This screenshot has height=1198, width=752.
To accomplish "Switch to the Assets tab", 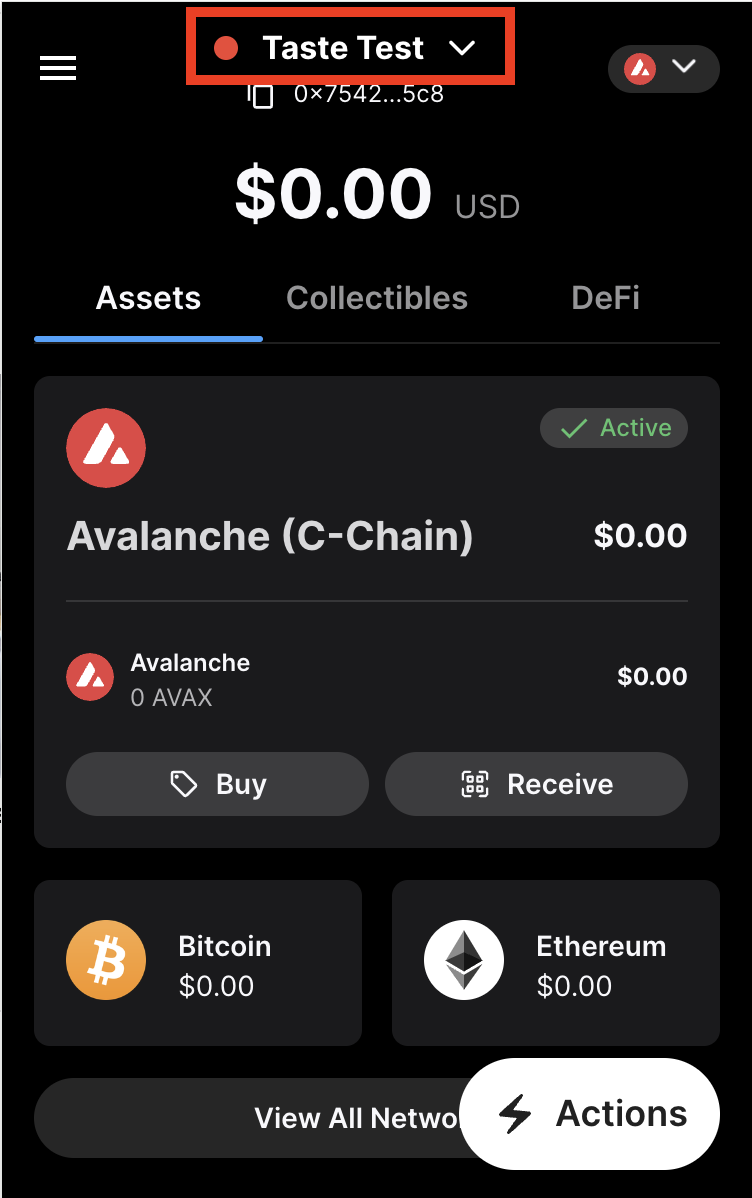I will (x=148, y=298).
